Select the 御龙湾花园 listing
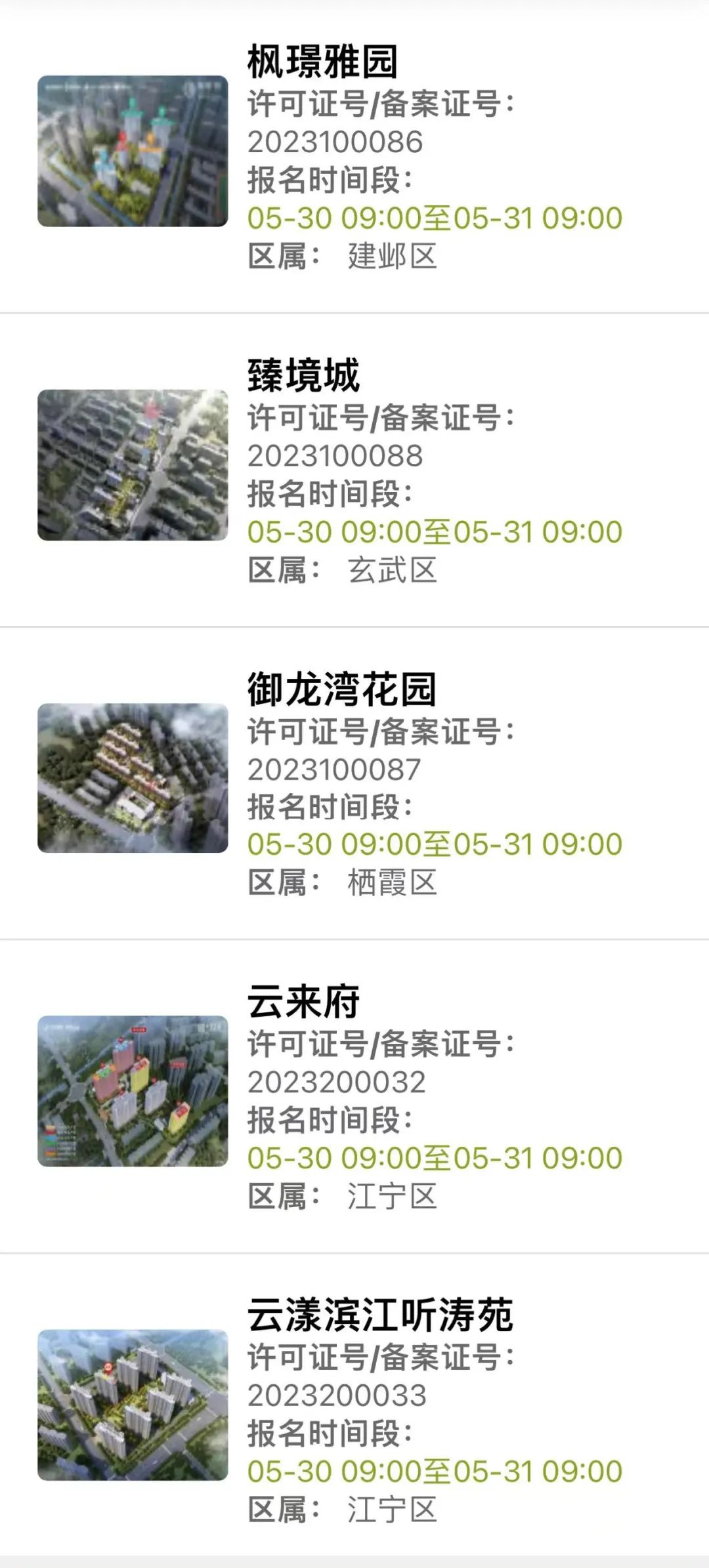 pyautogui.click(x=341, y=690)
